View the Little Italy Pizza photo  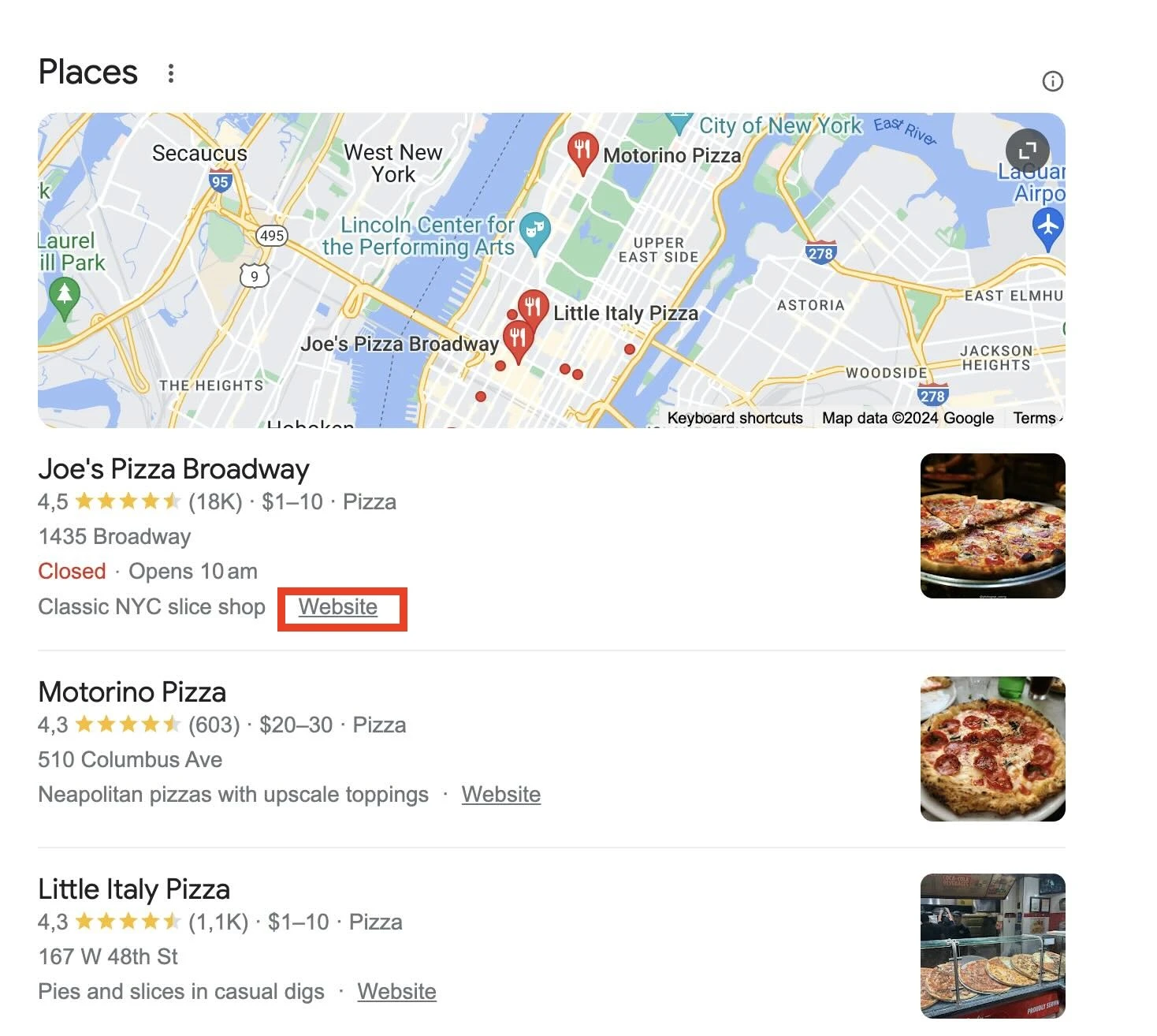[x=992, y=946]
